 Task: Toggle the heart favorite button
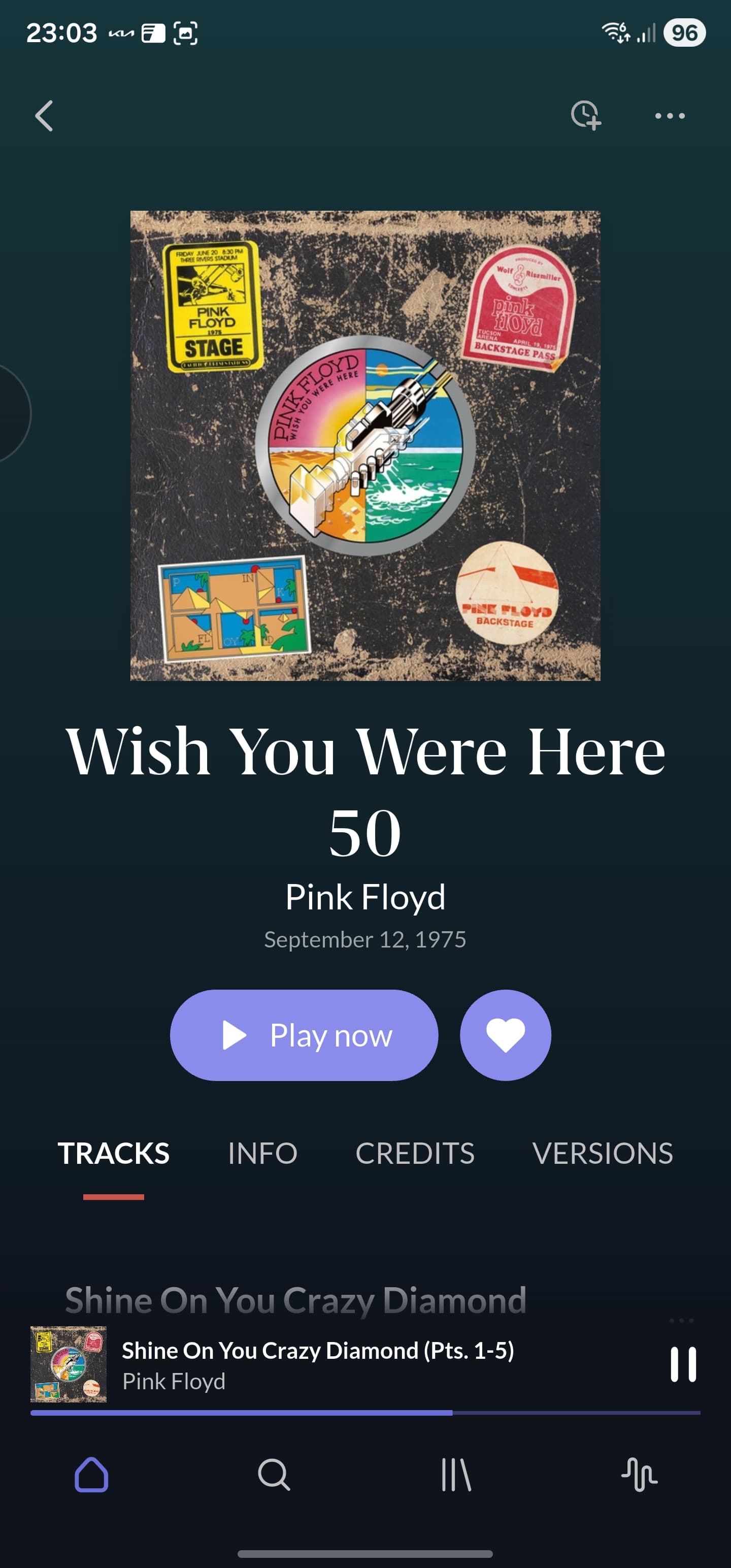click(505, 1035)
